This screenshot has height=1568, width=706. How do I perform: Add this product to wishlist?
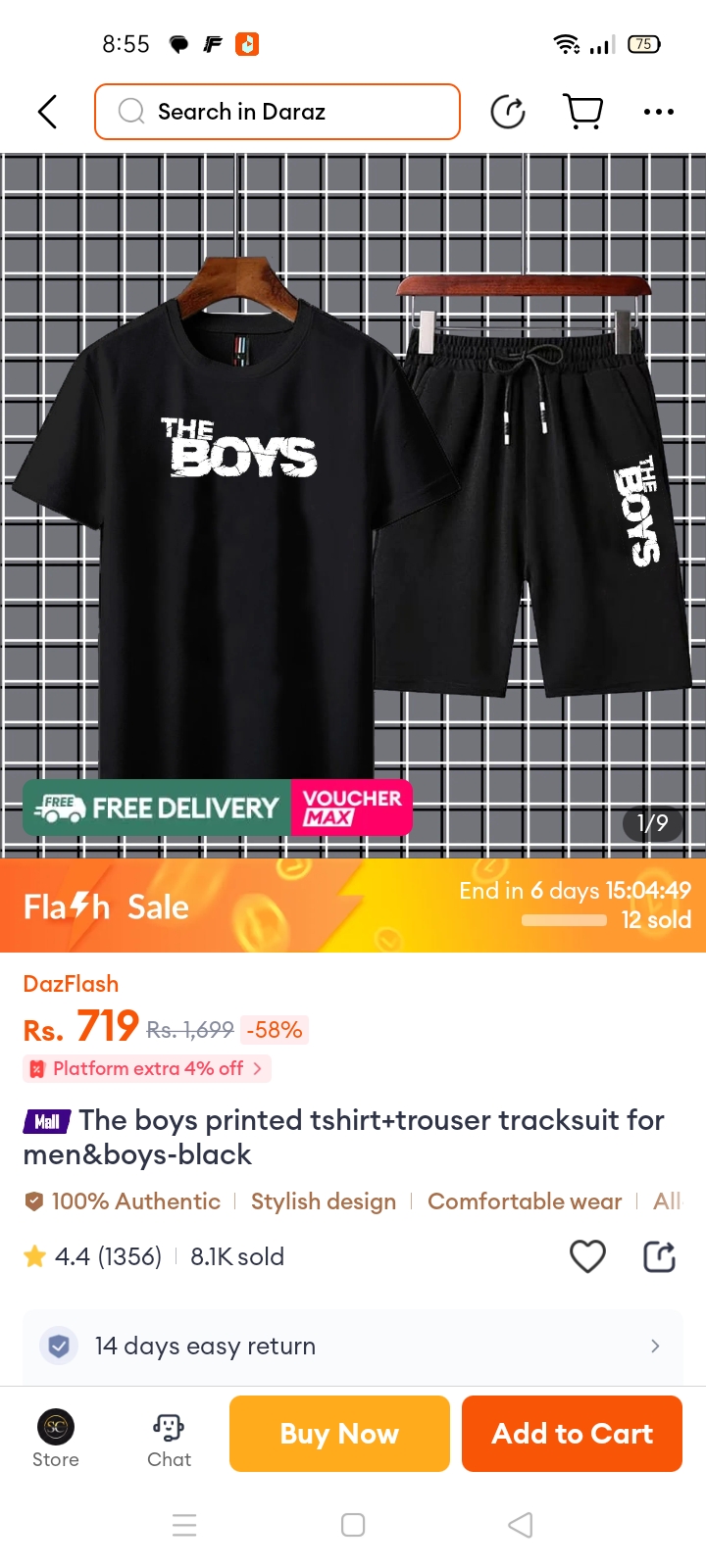(x=587, y=1255)
